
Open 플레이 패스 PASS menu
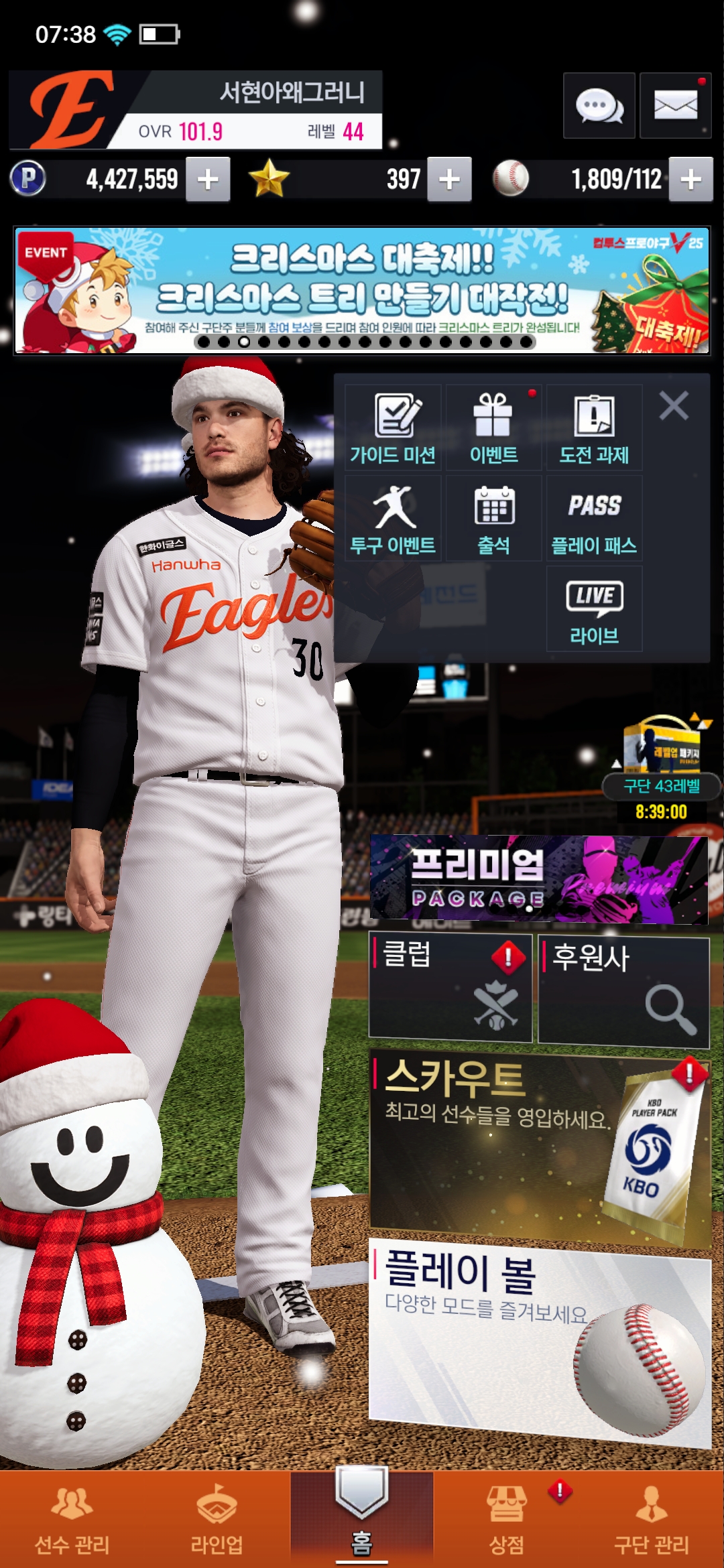coord(594,519)
